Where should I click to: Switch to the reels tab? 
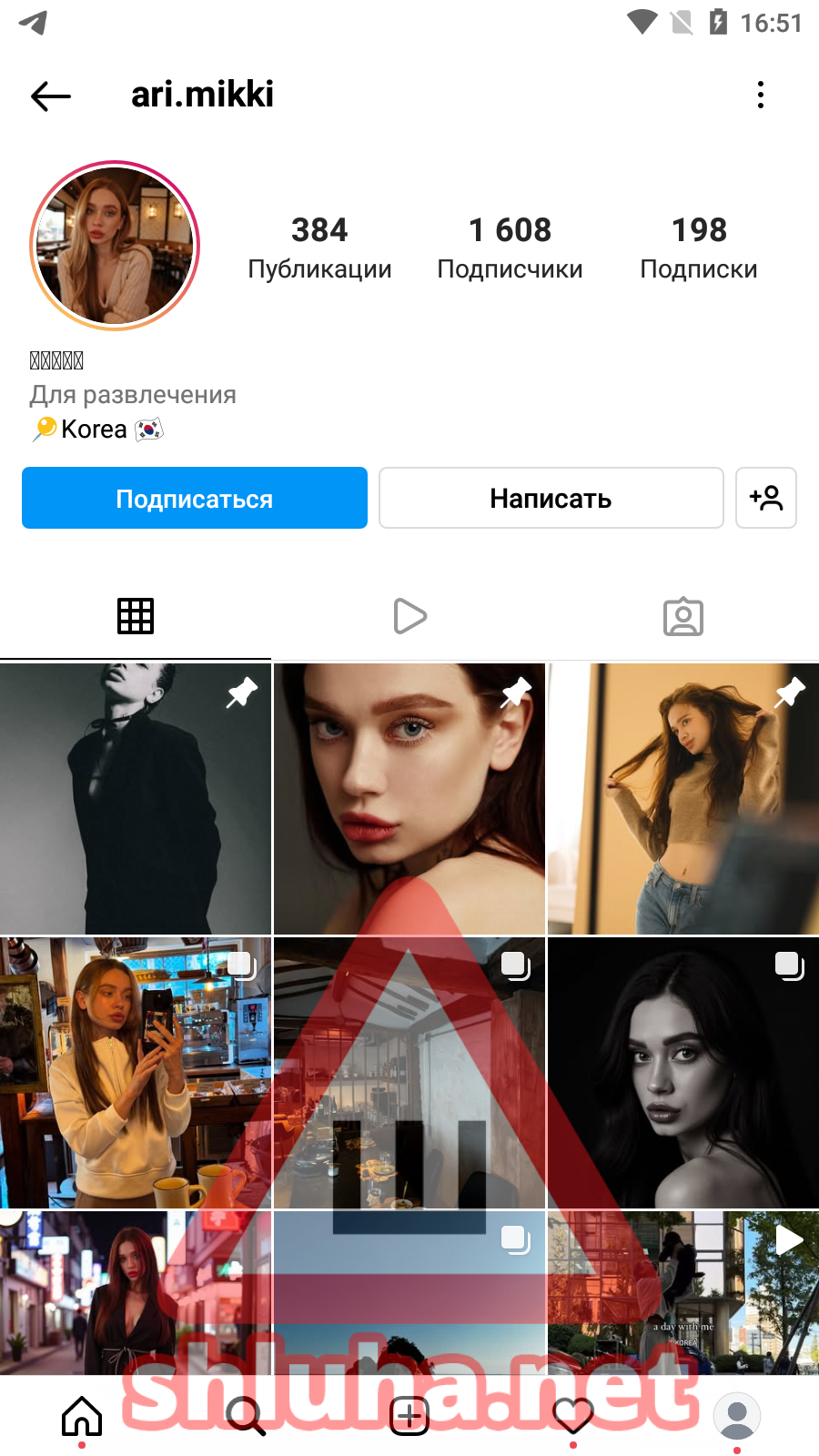coord(409,616)
